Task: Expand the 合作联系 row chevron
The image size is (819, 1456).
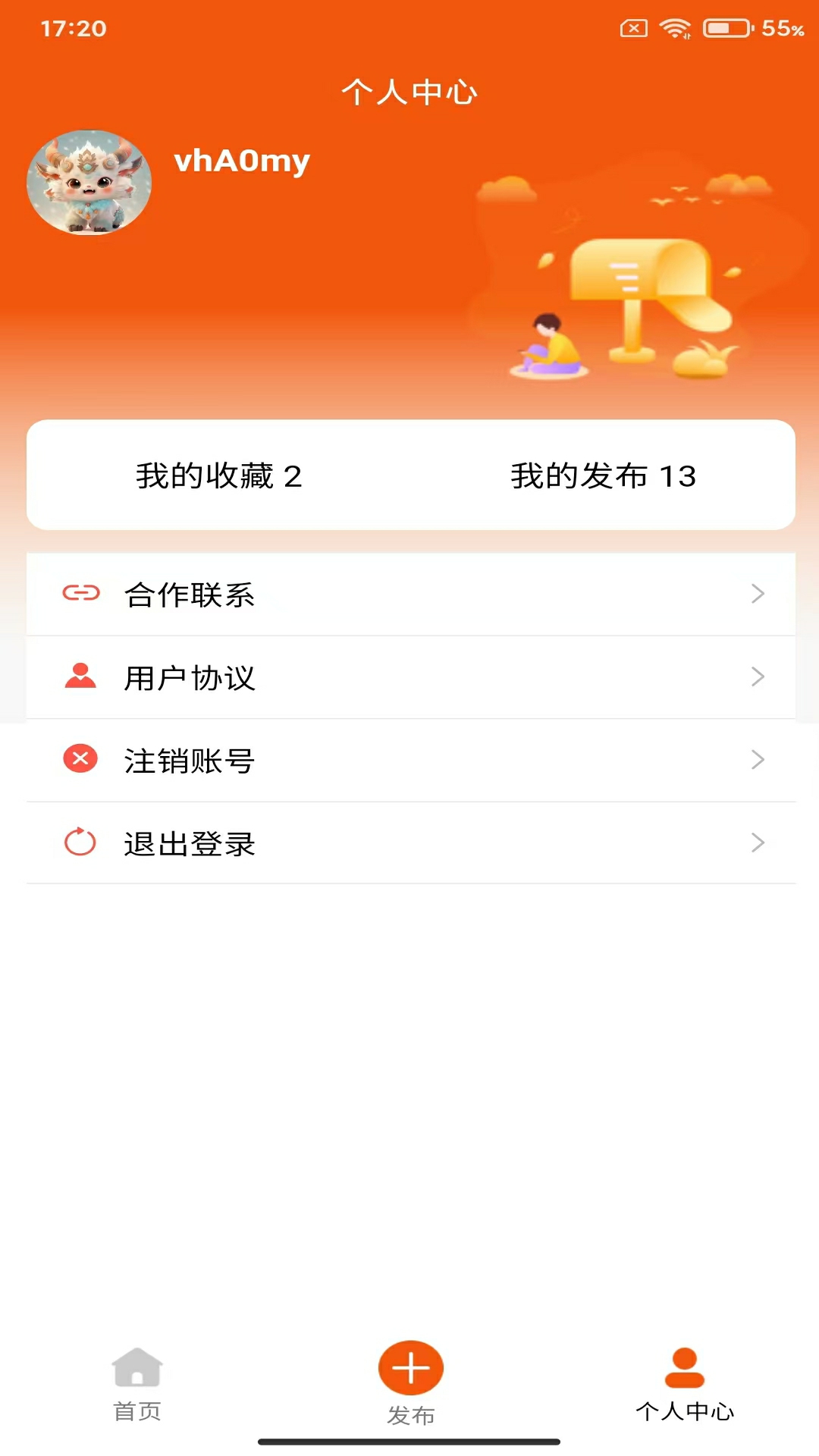Action: tap(758, 595)
